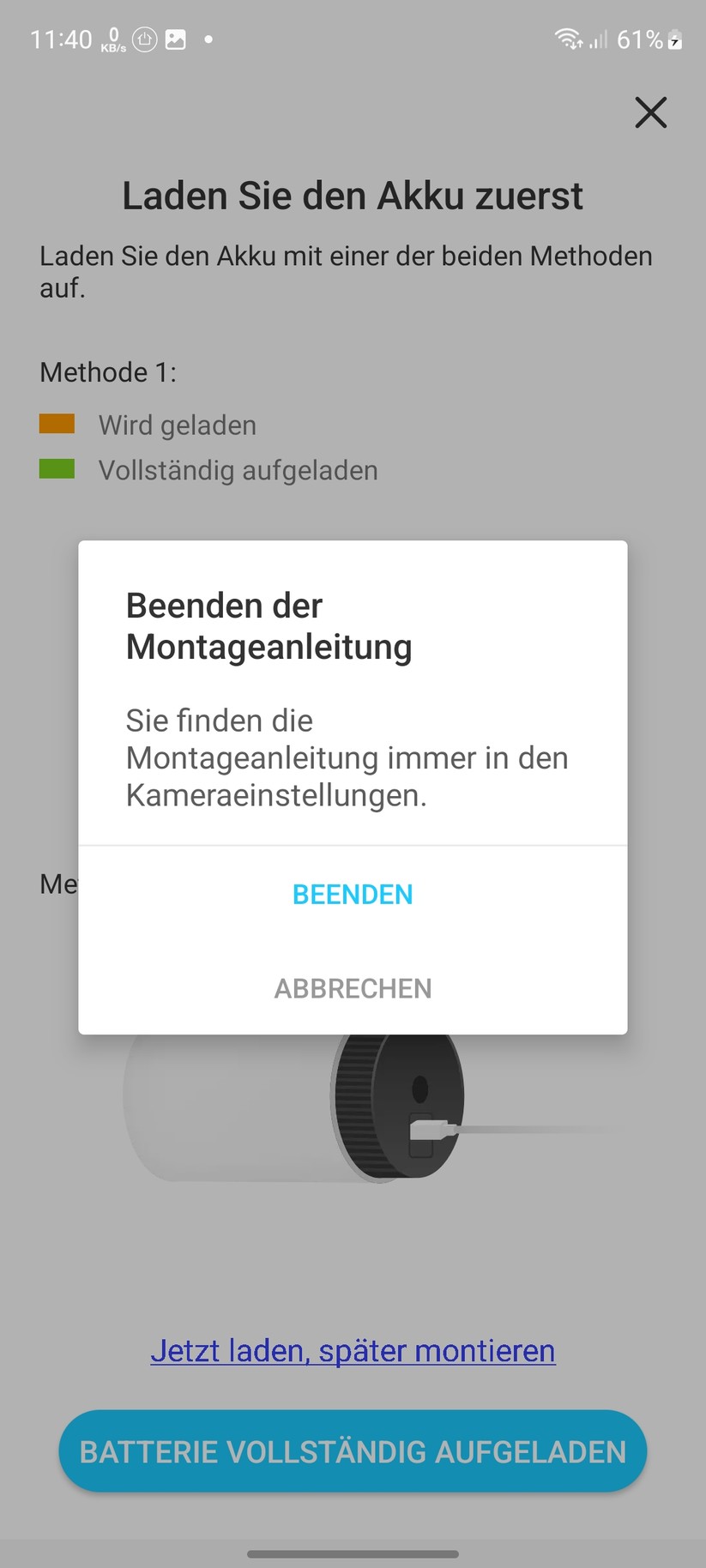Tap the battery charging indicator
This screenshot has height=1568, width=706.
(x=675, y=40)
